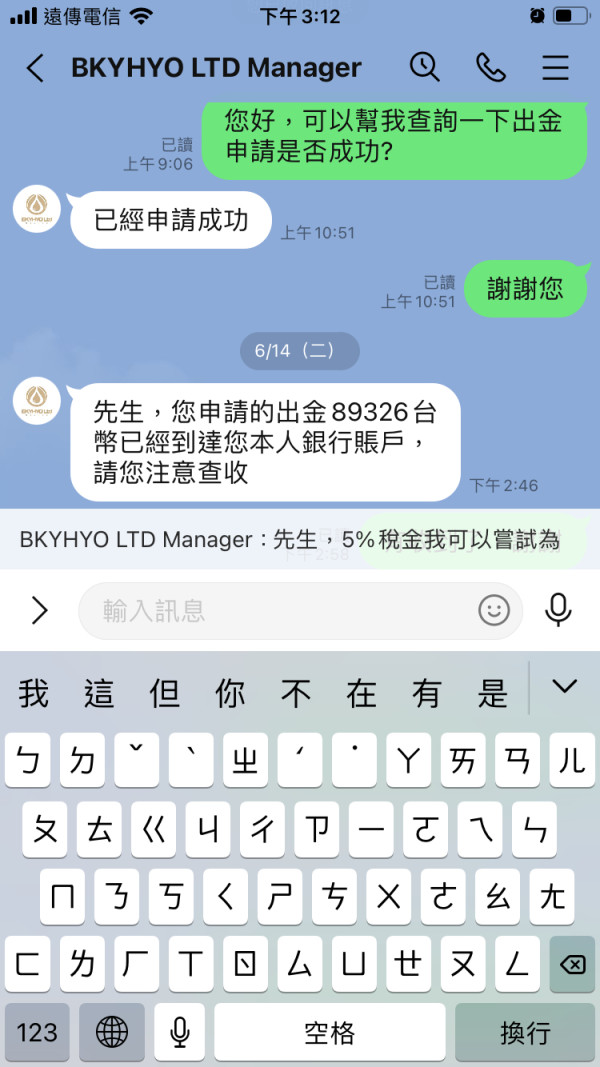600x1067 pixels.
Task: Switch keyboard language with the globe key
Action: click(x=112, y=1032)
